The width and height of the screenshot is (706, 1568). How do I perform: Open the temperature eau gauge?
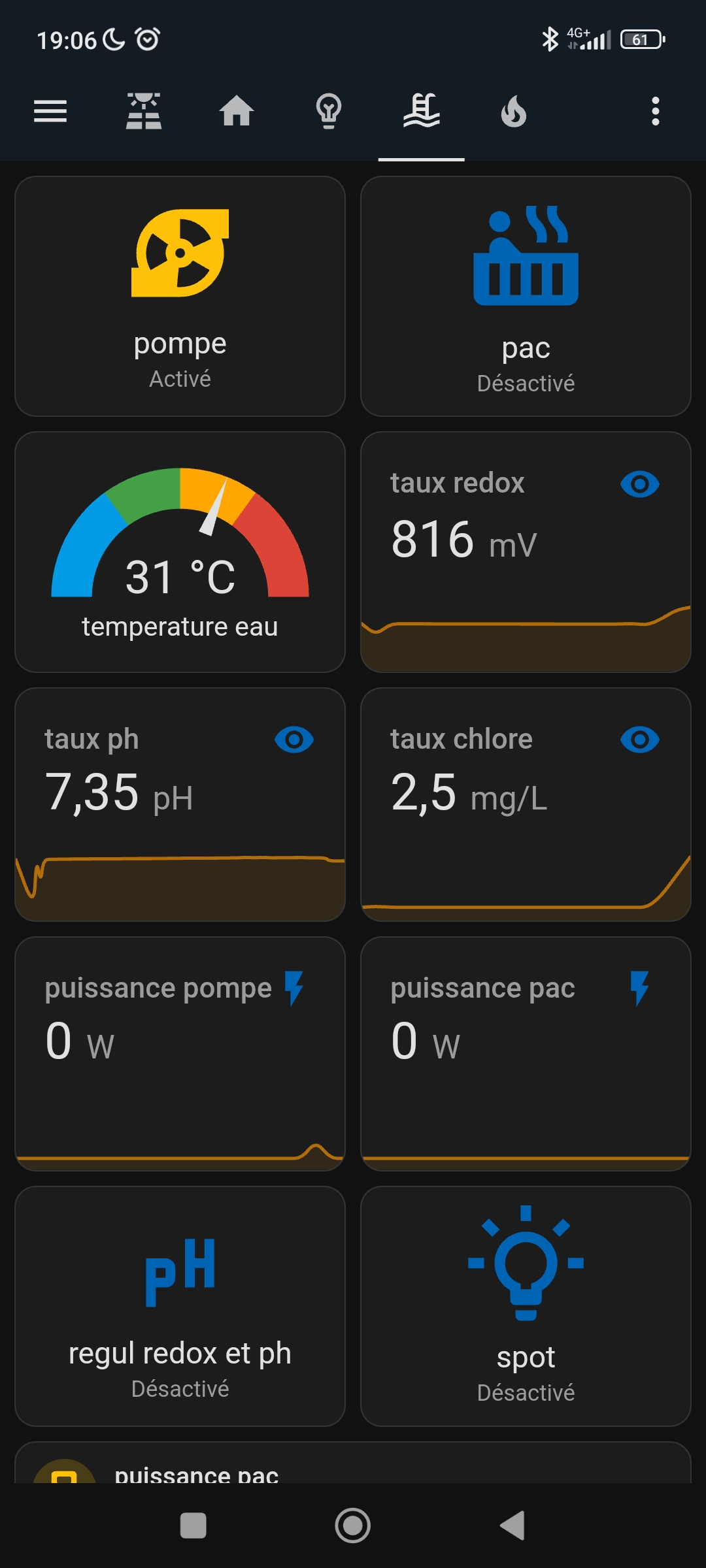point(180,552)
